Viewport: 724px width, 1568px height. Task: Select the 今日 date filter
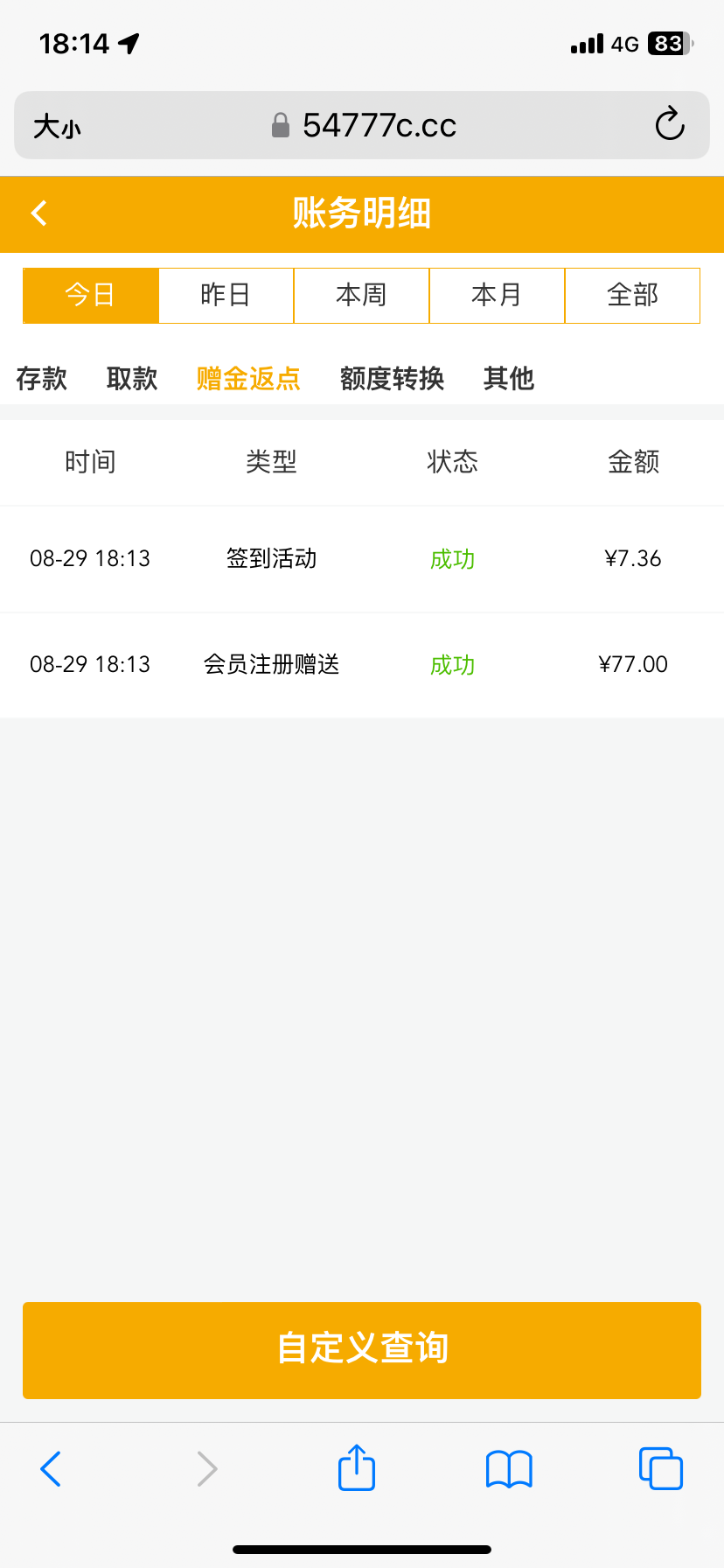click(x=91, y=296)
